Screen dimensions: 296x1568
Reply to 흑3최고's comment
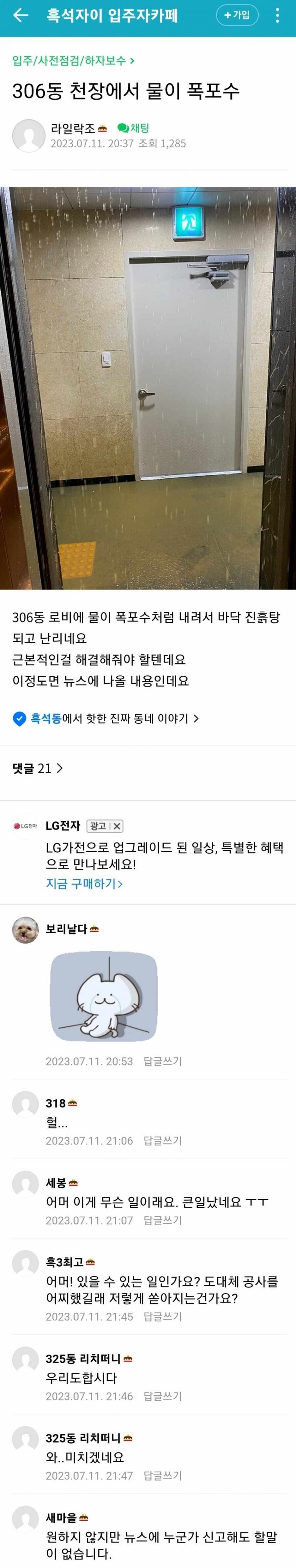(x=163, y=1317)
